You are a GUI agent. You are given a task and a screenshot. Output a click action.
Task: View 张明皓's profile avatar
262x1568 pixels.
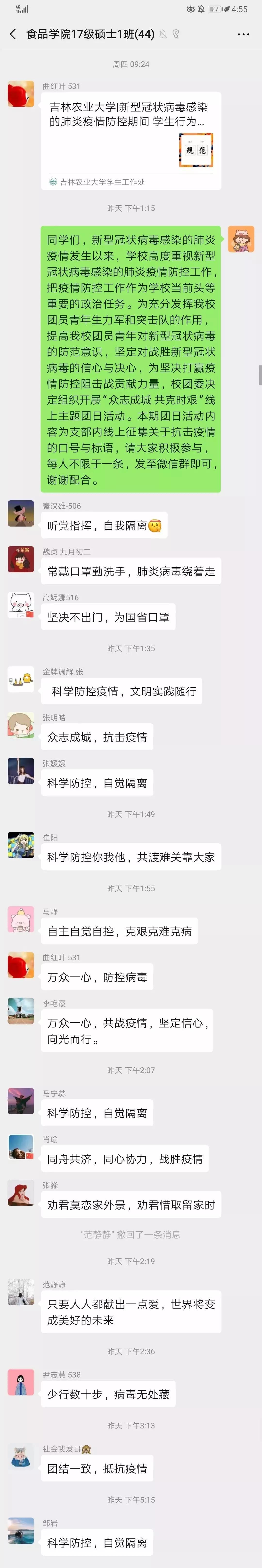coord(21,725)
